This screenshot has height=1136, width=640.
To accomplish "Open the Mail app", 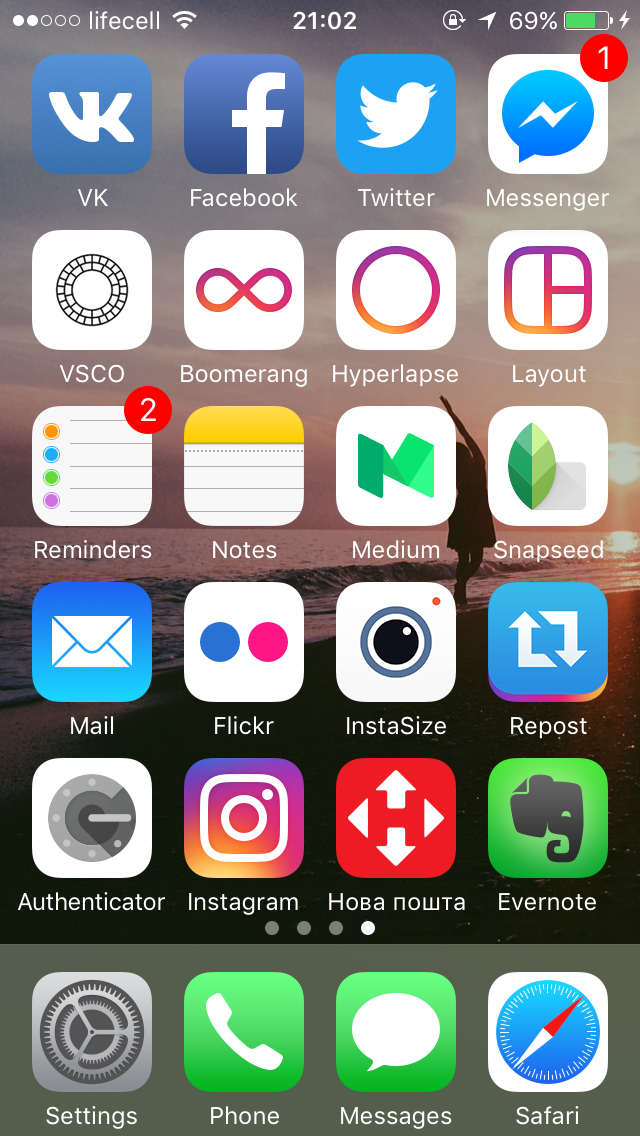I will pos(92,642).
